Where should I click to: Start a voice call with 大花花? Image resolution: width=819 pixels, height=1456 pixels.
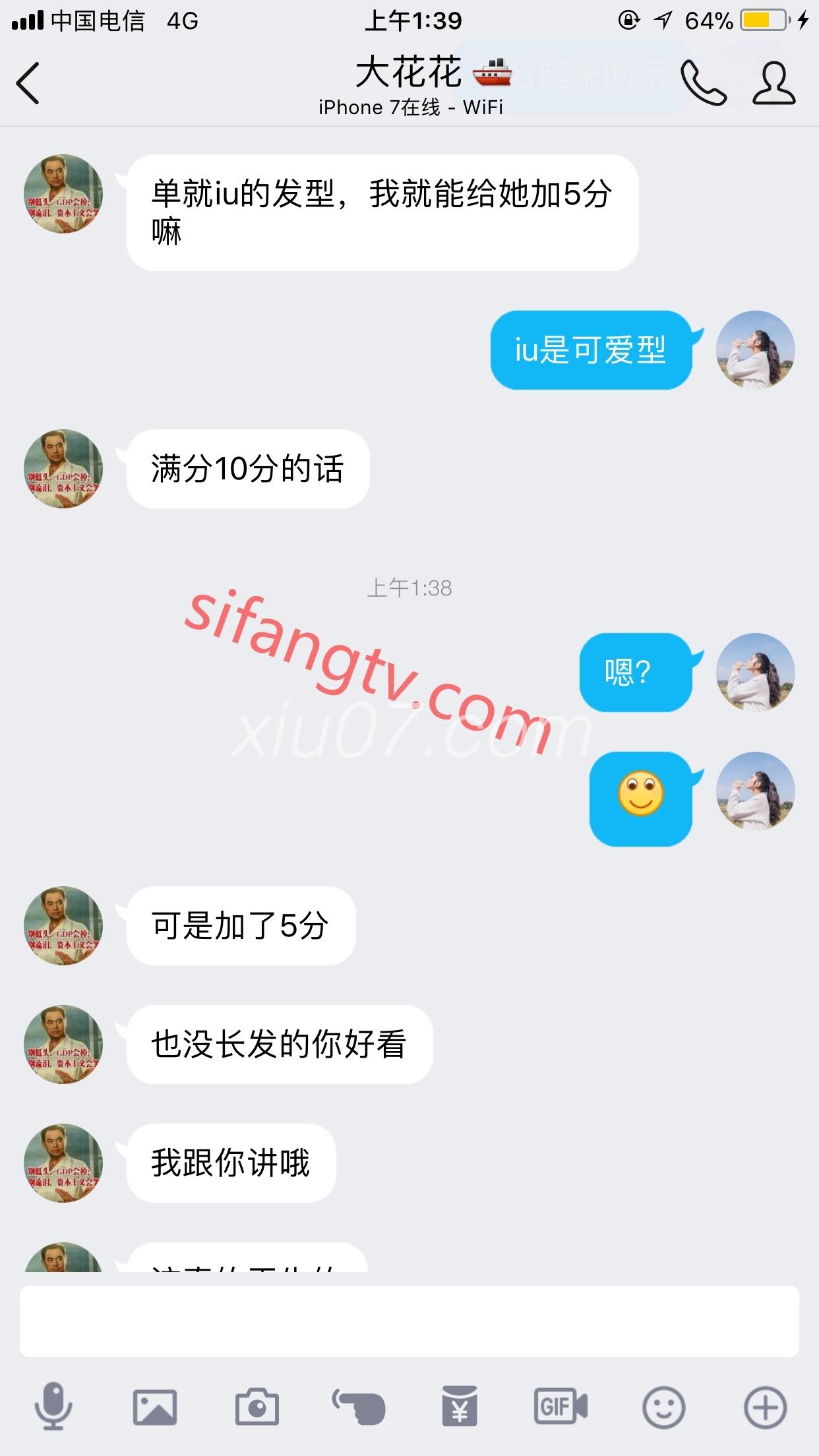pos(704,83)
